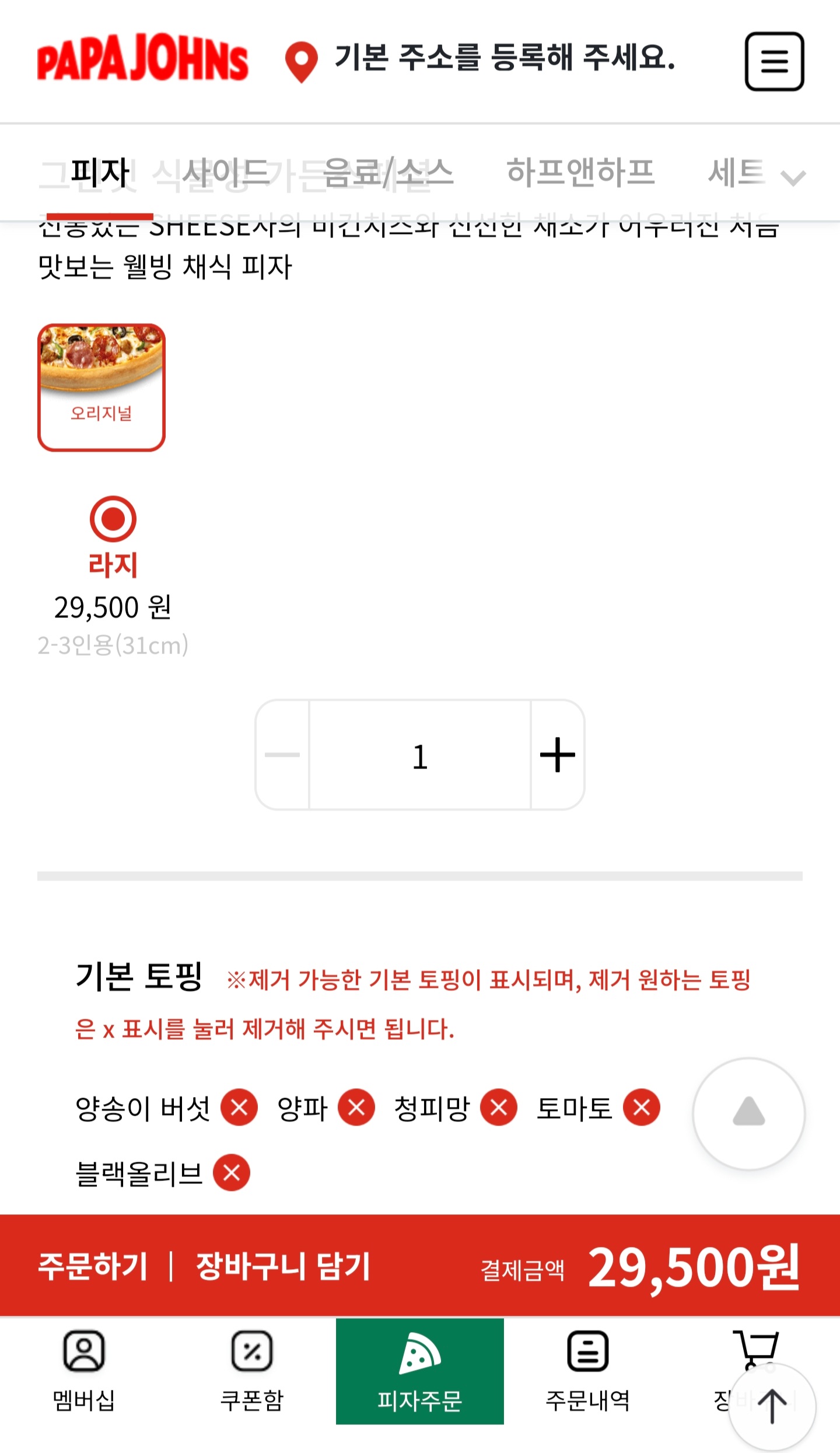The width and height of the screenshot is (840, 1453).
Task: Expand the category list chevron
Action: [x=793, y=177]
